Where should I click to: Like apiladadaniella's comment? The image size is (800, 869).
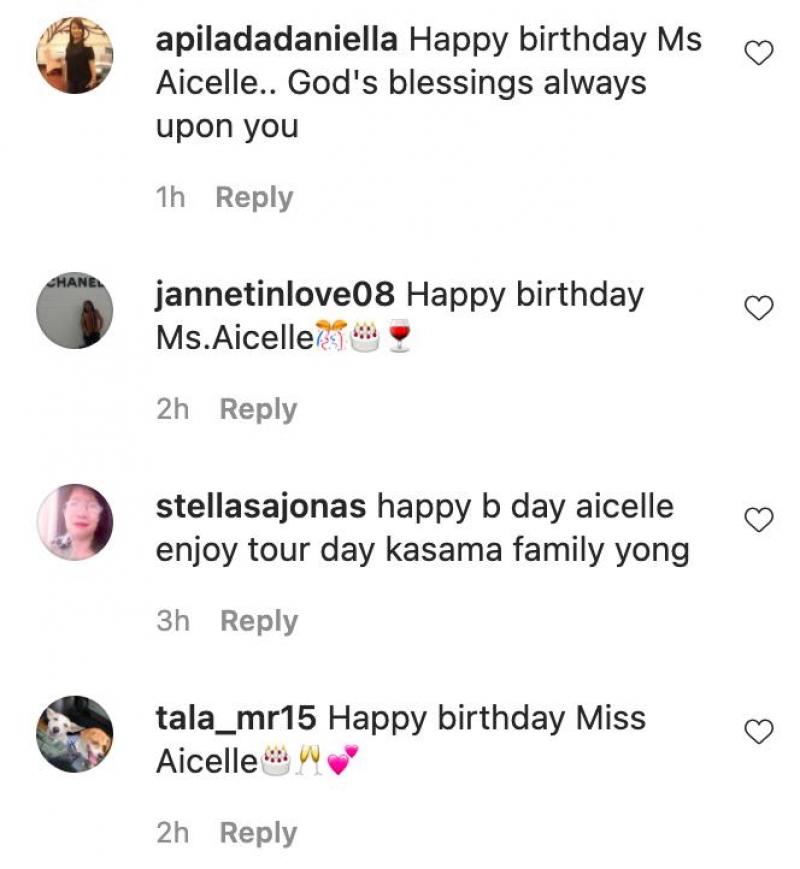pyautogui.click(x=760, y=53)
